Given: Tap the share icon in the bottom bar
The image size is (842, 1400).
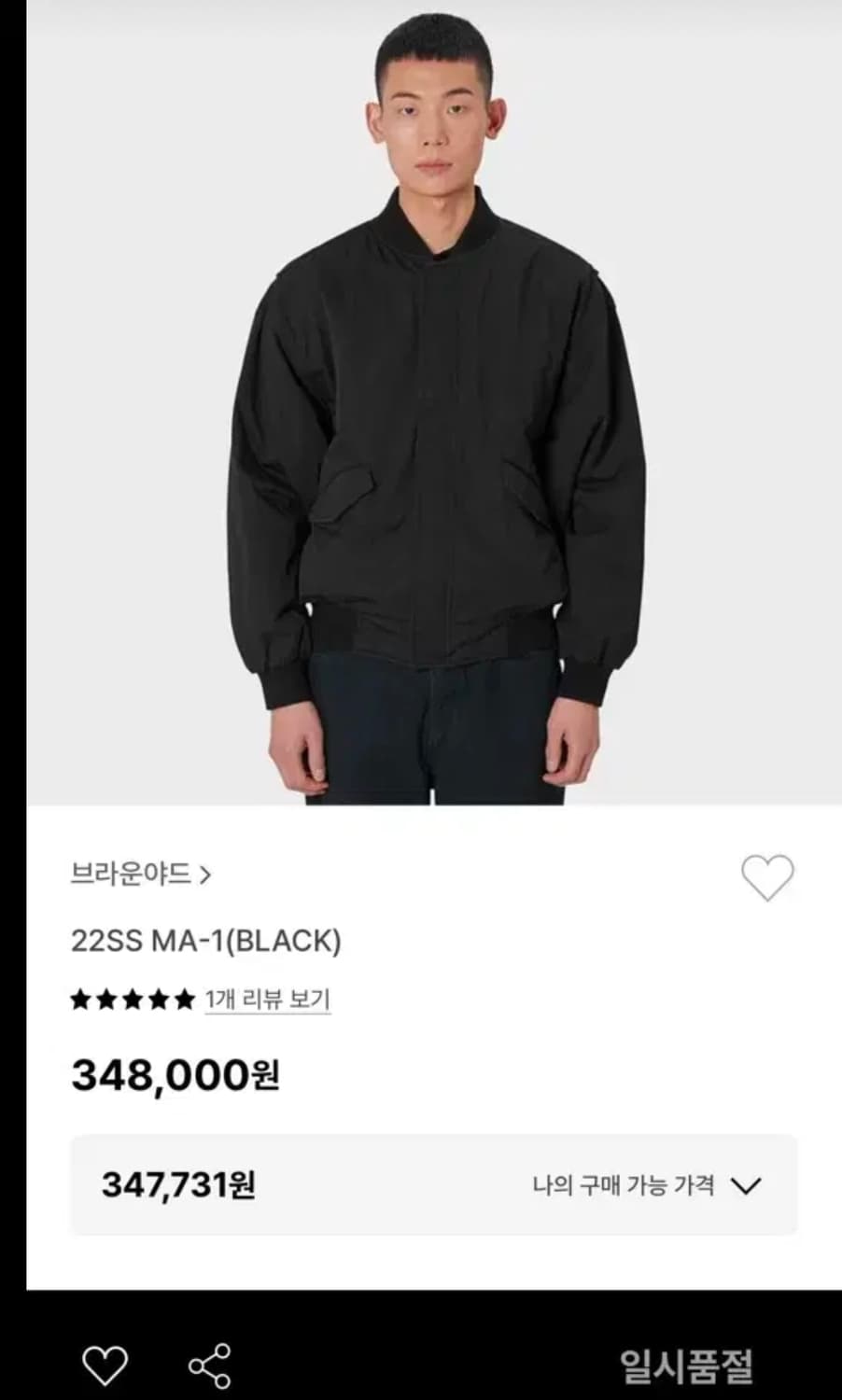Looking at the screenshot, I should tap(208, 1363).
